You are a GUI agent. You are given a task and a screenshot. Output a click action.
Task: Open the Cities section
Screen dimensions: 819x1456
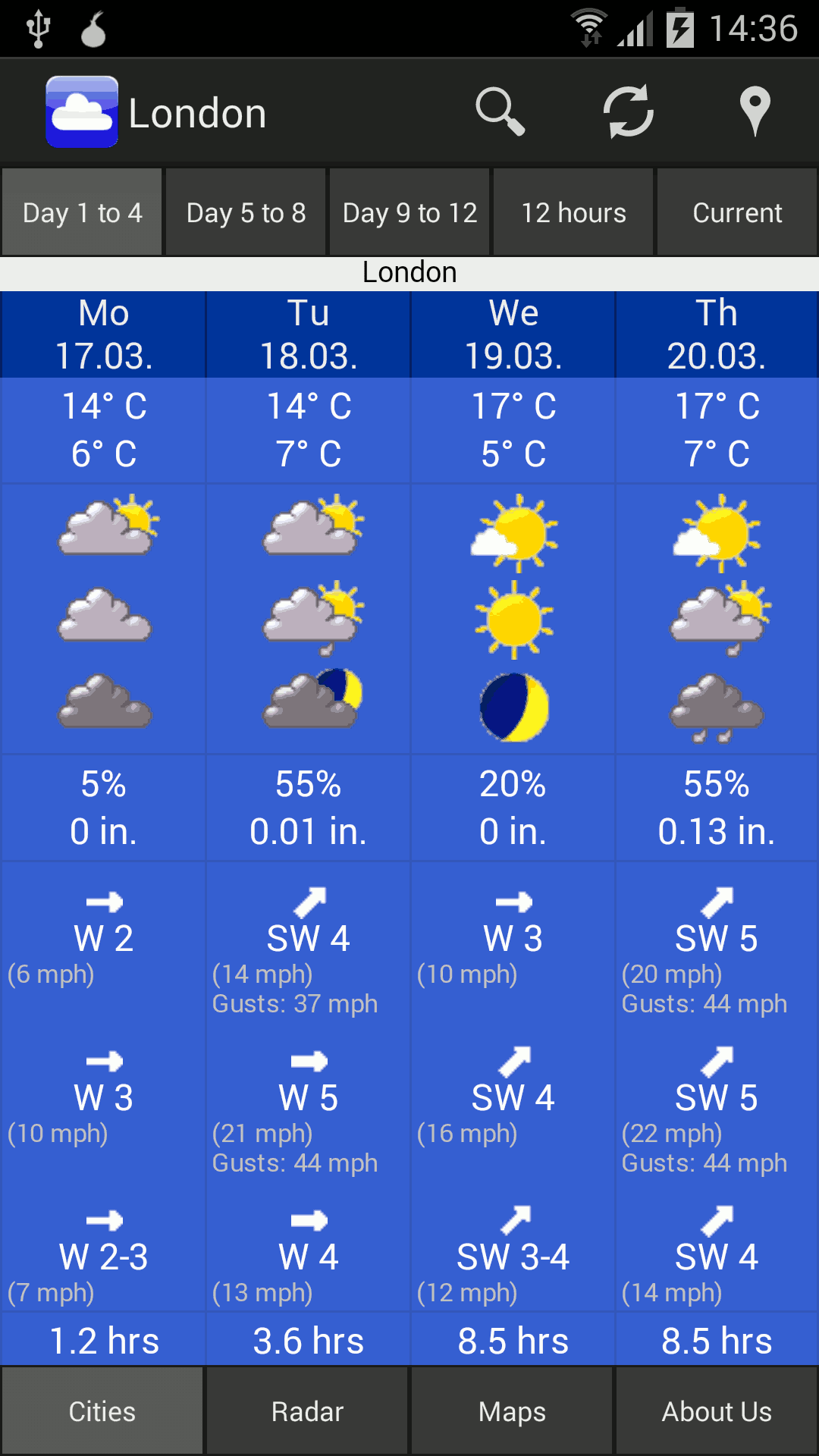pyautogui.click(x=102, y=1411)
